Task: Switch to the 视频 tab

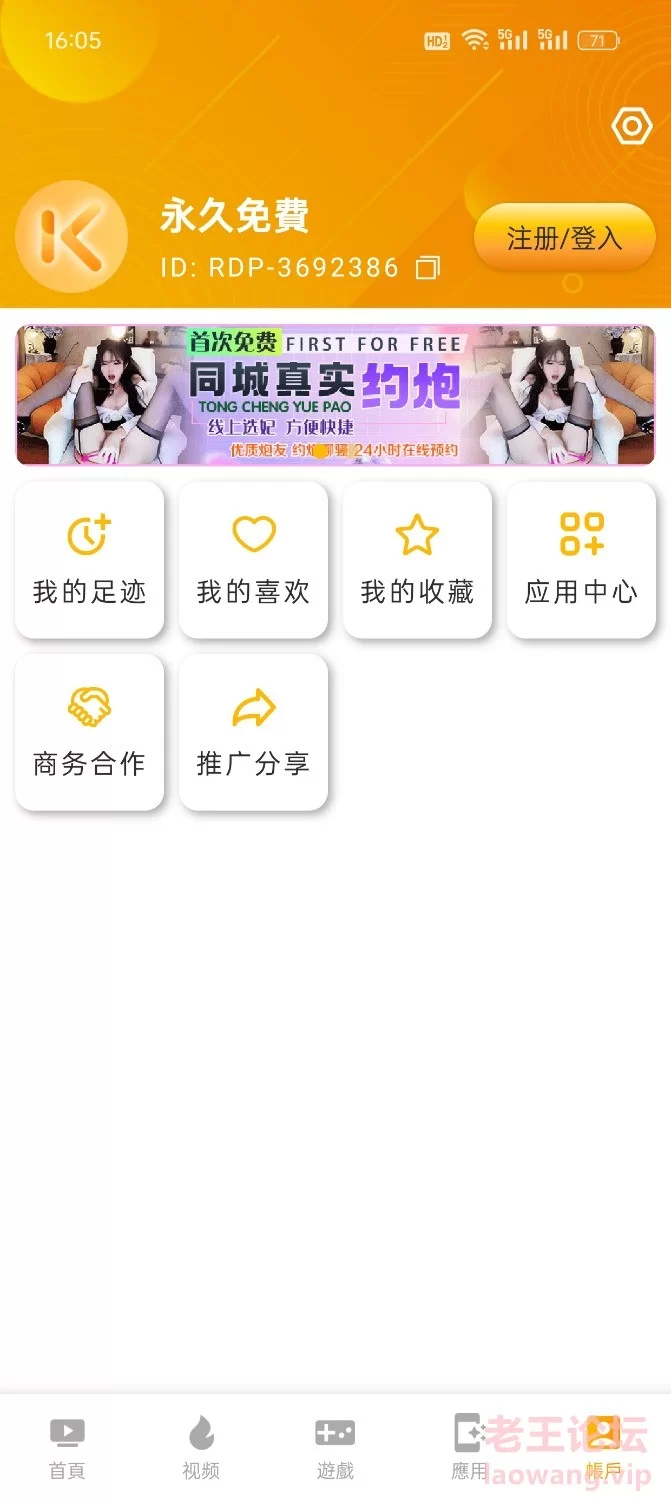Action: coord(201,1447)
